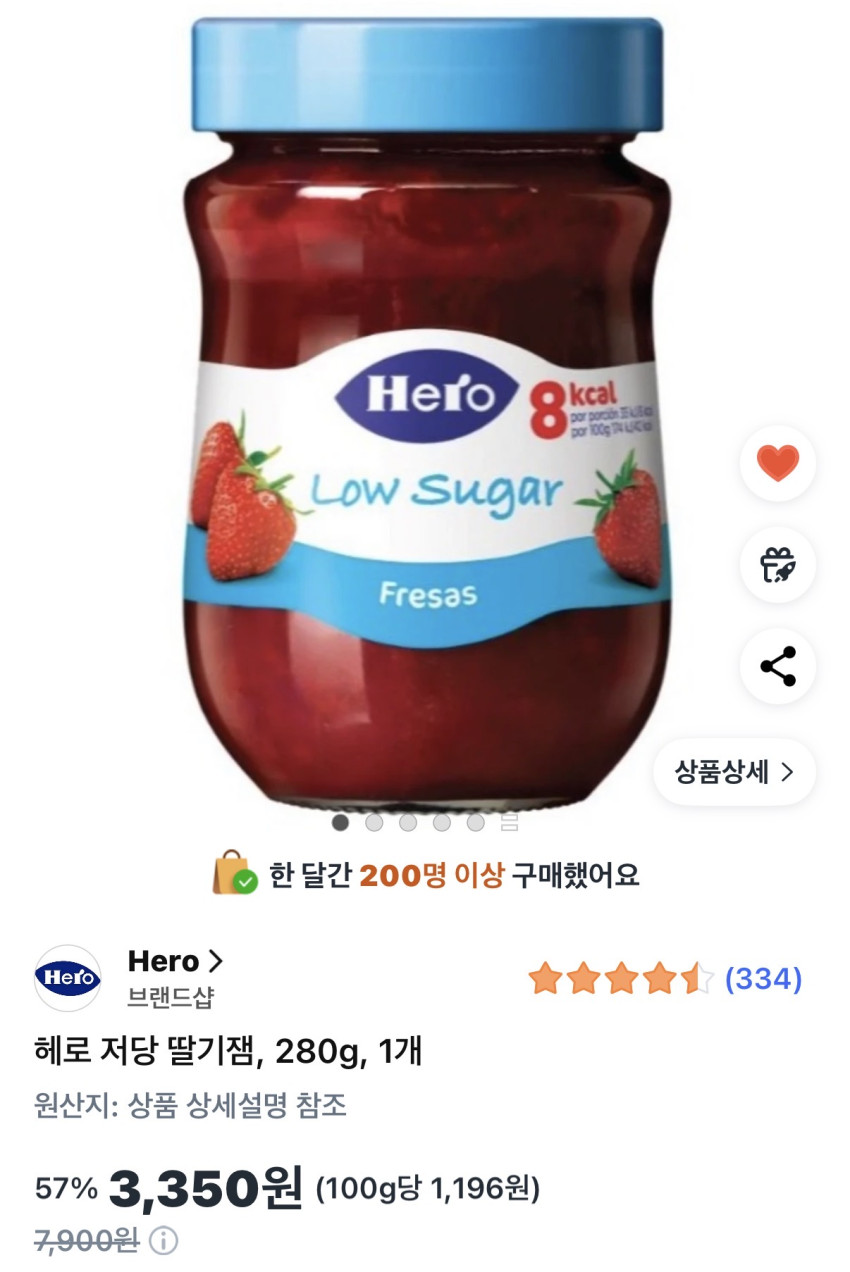Share this product
Image resolution: width=850 pixels, height=1272 pixels.
(x=777, y=666)
